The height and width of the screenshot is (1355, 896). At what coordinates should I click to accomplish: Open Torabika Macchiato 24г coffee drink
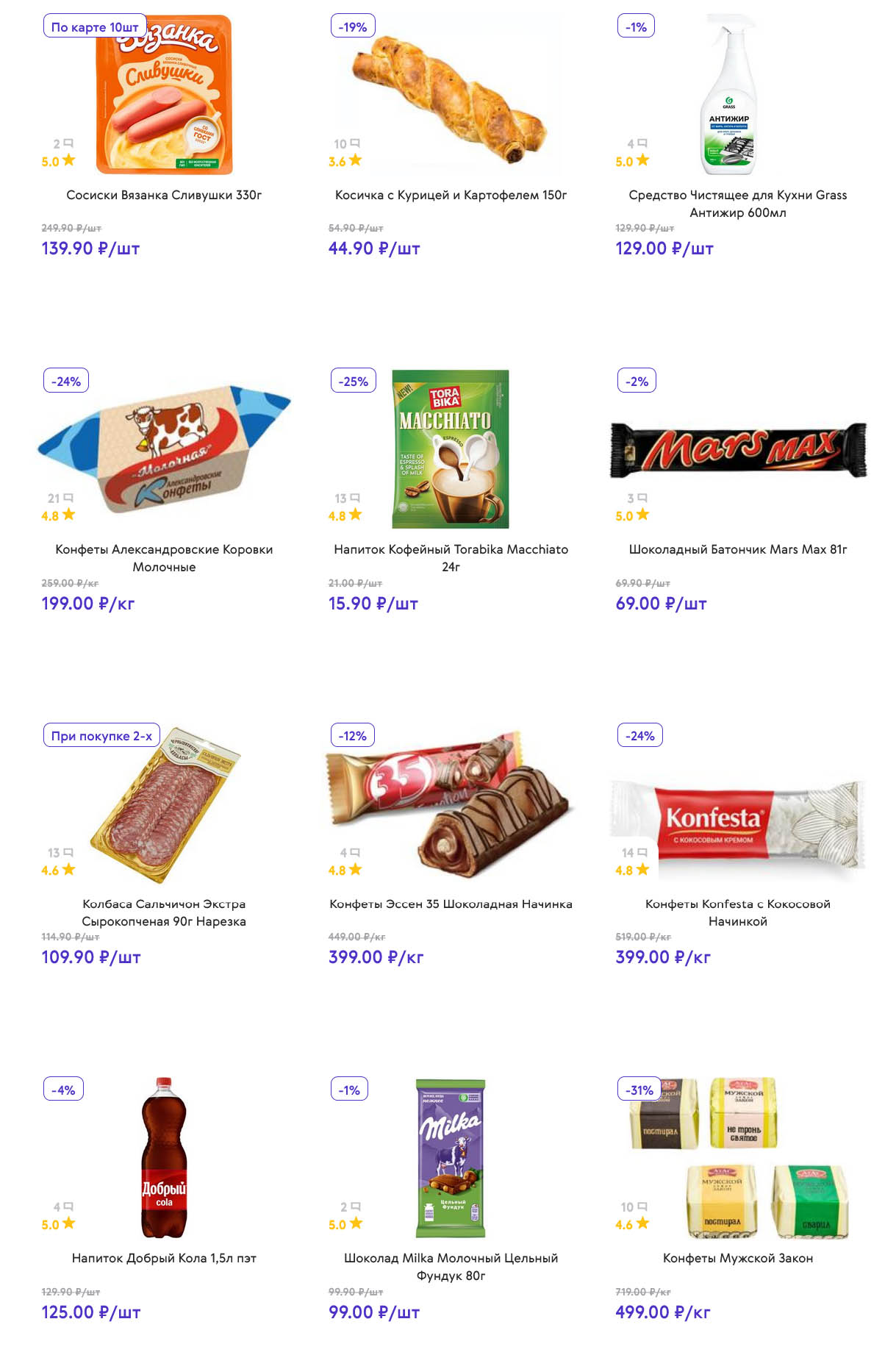[x=451, y=557]
